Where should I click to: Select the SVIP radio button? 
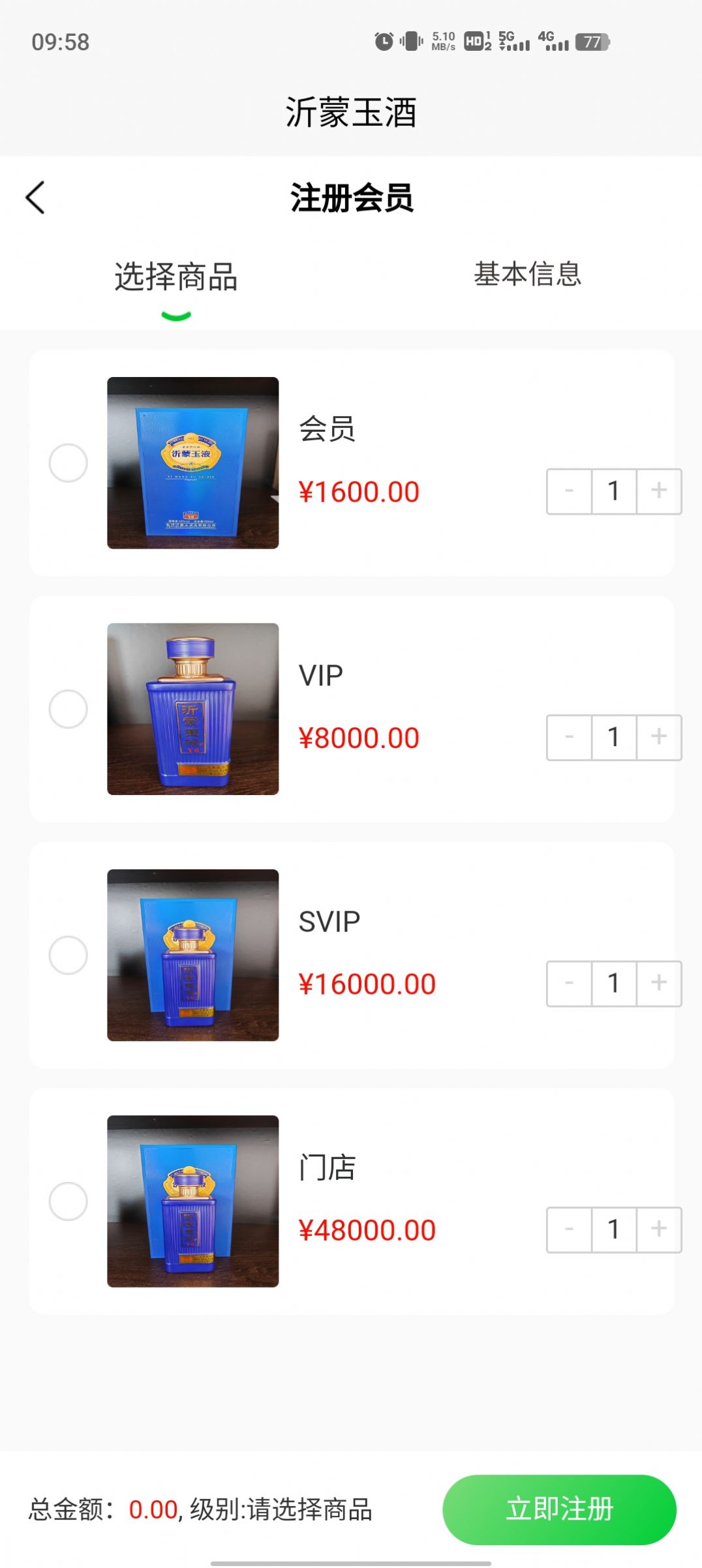pos(69,955)
